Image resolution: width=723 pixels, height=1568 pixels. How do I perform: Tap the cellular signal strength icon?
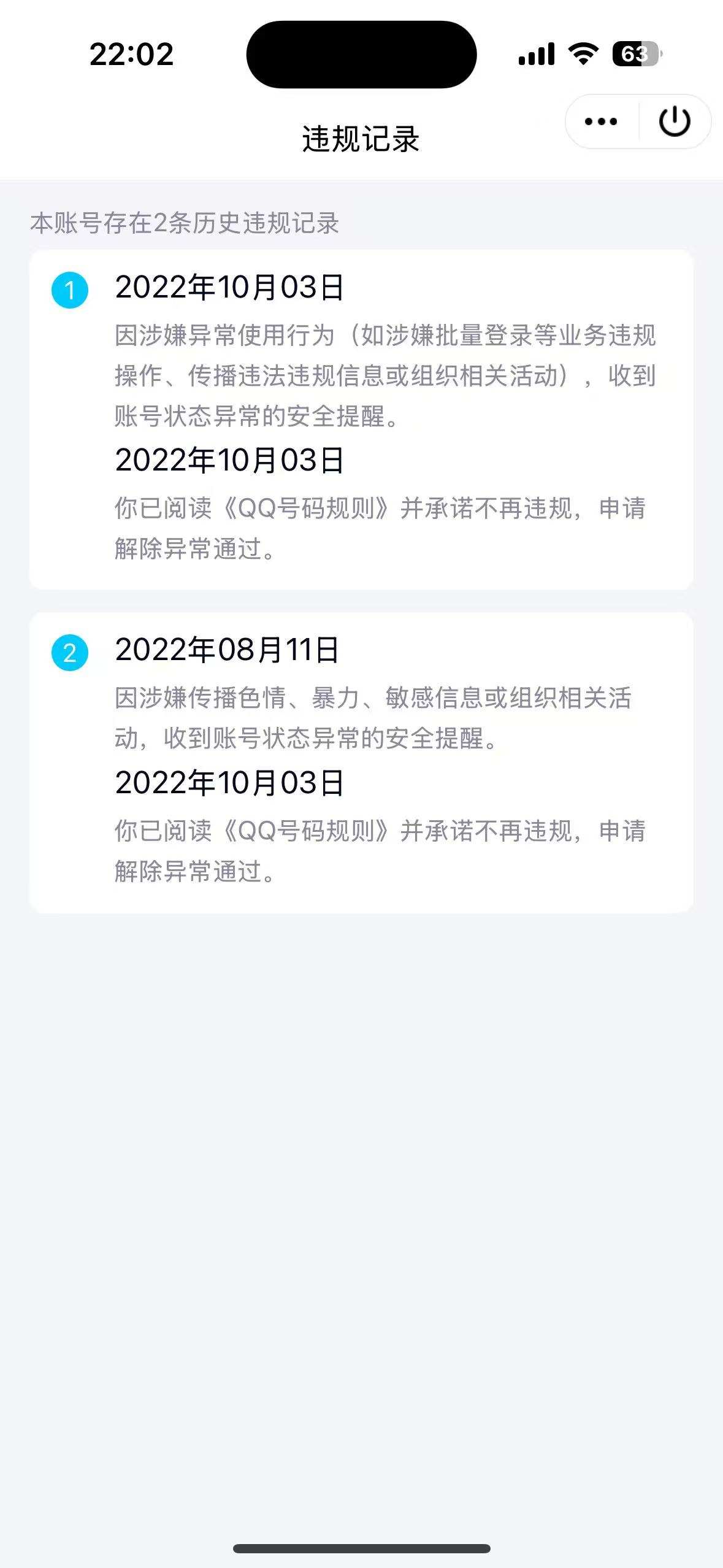click(x=536, y=55)
